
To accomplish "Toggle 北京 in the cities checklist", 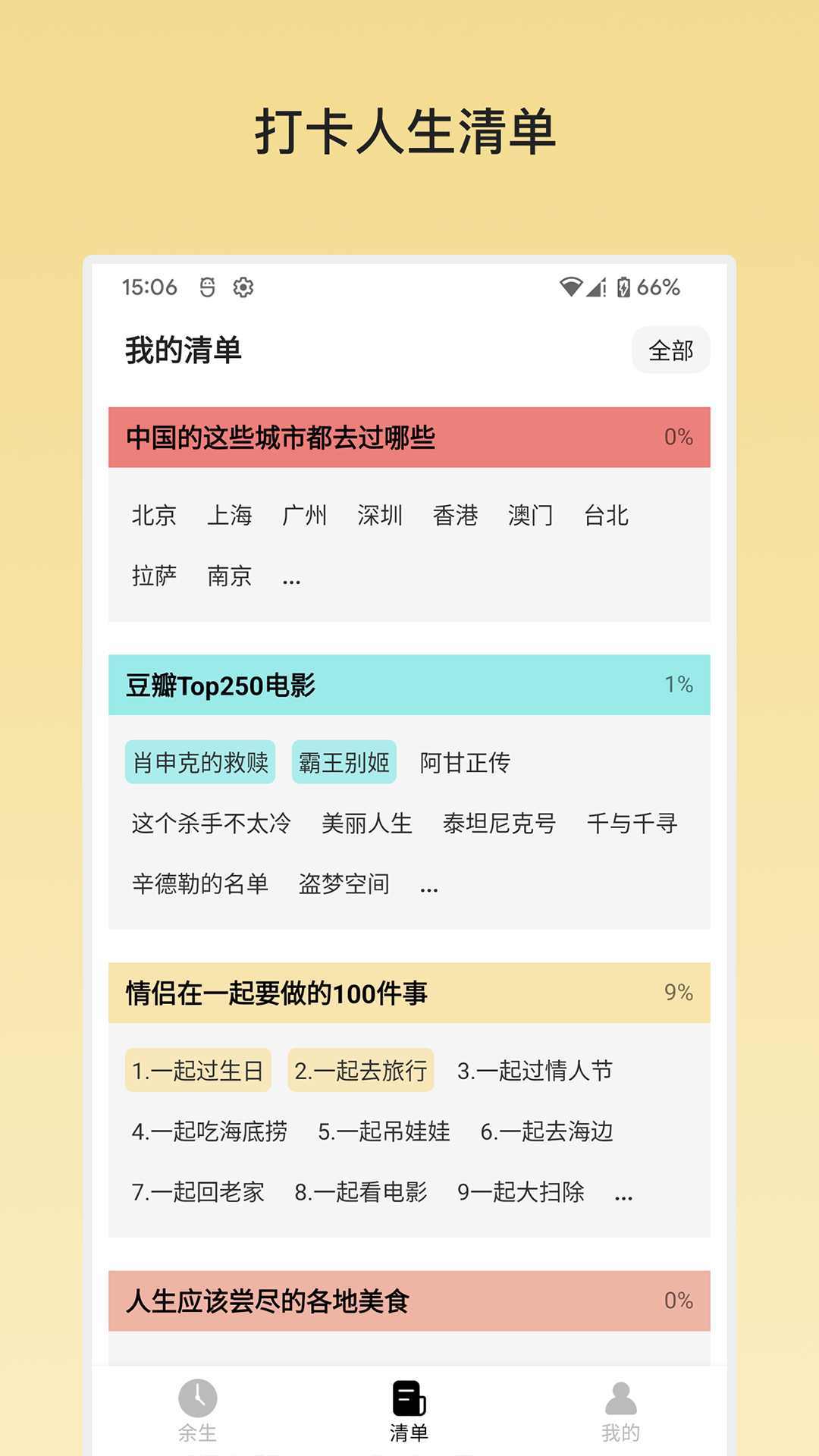I will click(x=154, y=515).
